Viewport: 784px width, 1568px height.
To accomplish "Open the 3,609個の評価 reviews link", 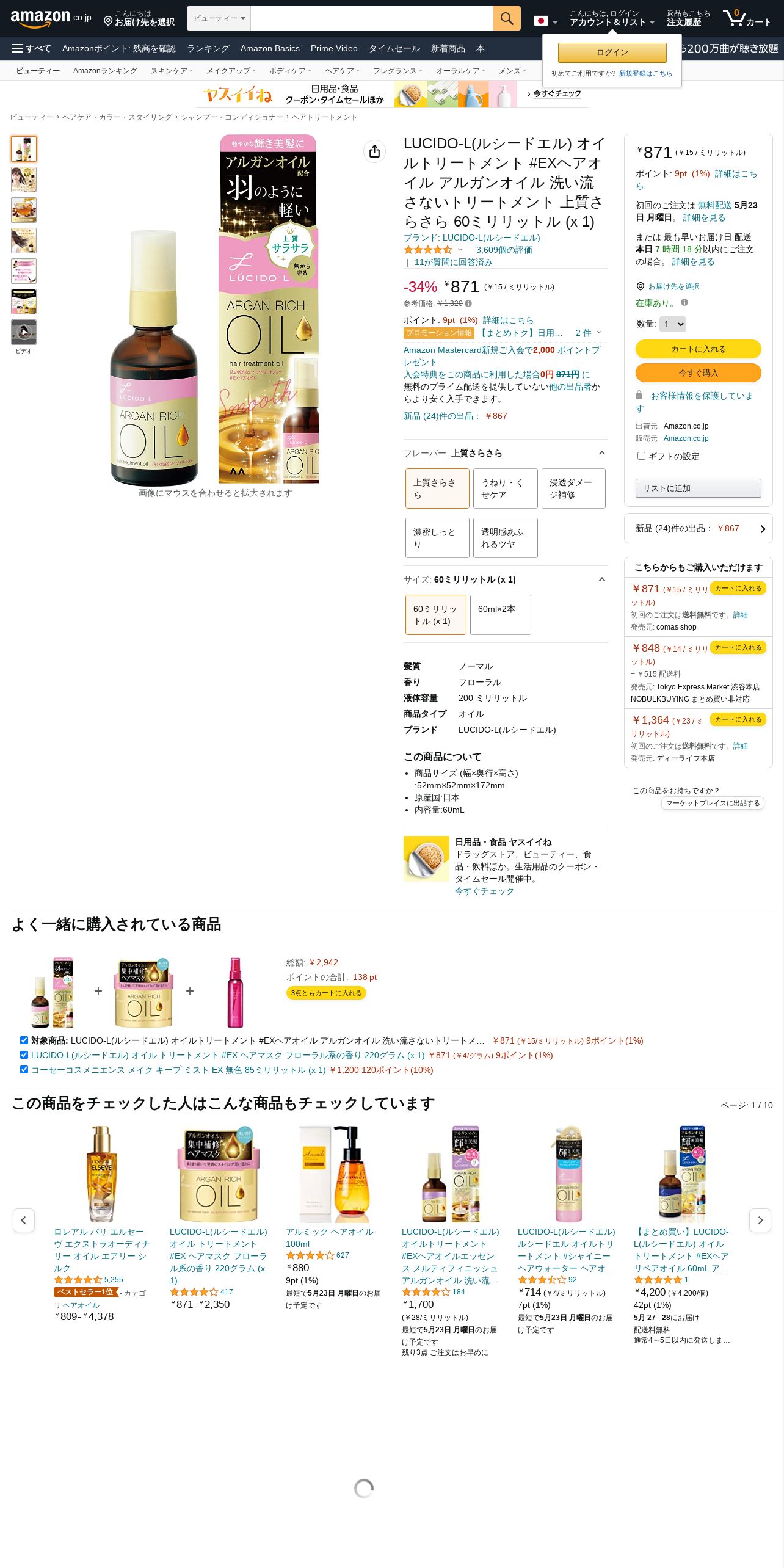I will pos(504,250).
